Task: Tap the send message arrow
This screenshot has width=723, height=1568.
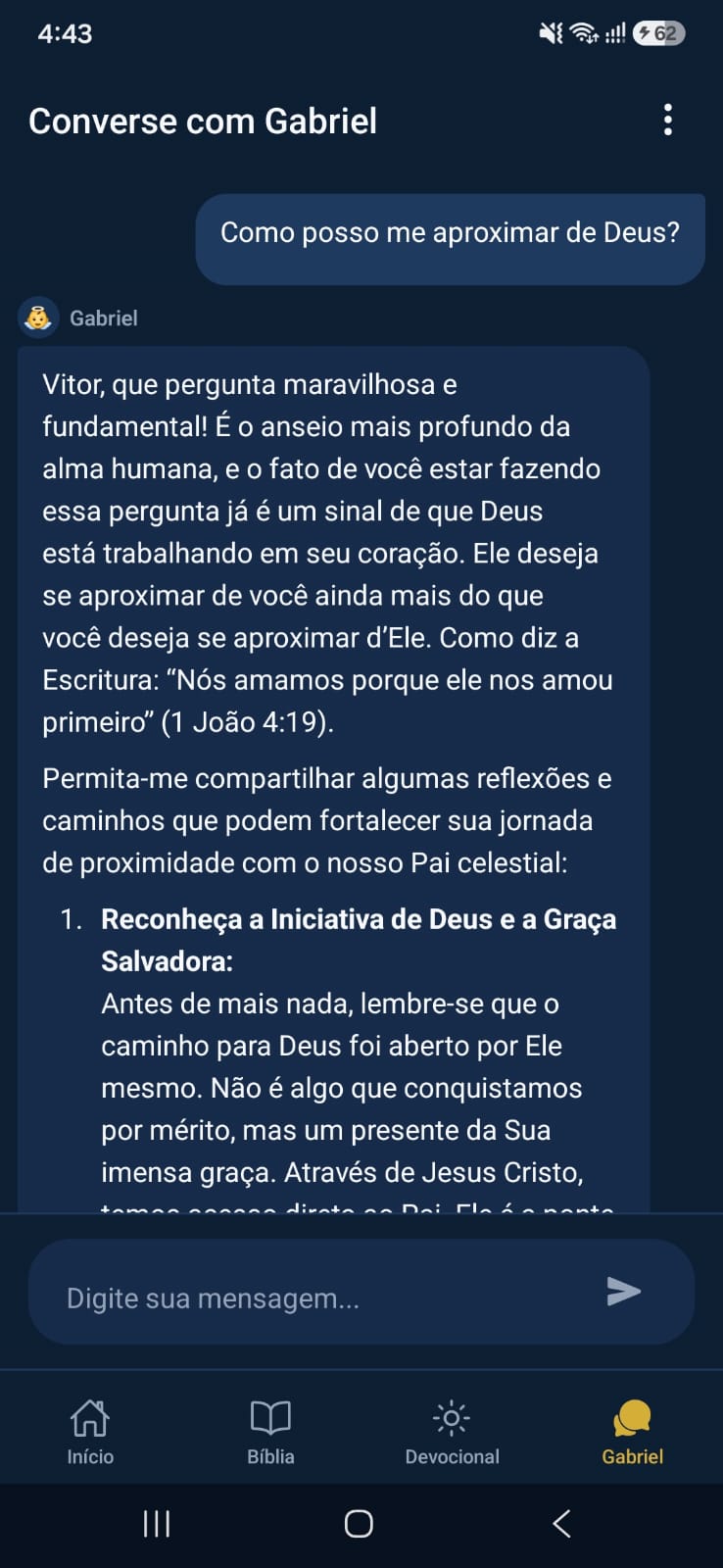Action: pyautogui.click(x=623, y=1292)
